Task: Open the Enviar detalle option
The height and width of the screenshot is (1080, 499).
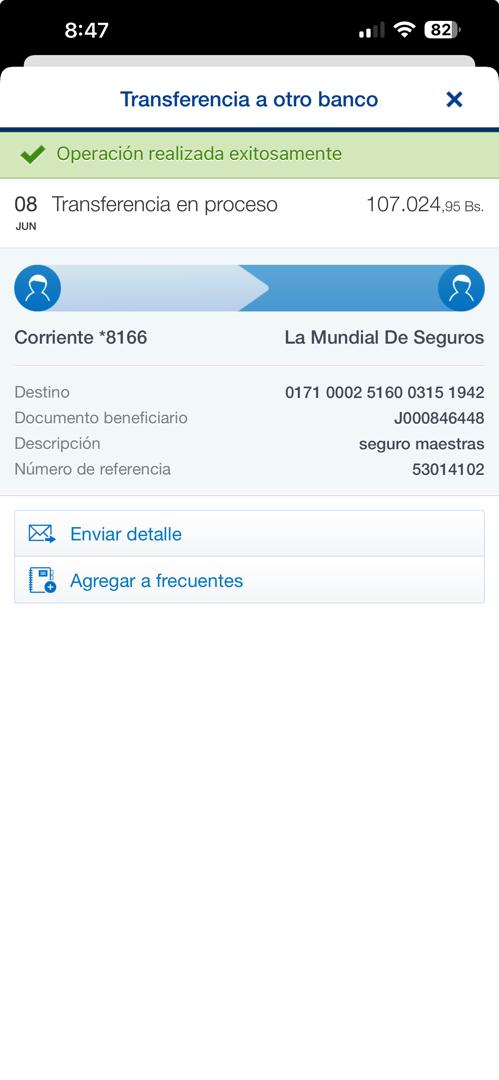Action: pyautogui.click(x=250, y=534)
